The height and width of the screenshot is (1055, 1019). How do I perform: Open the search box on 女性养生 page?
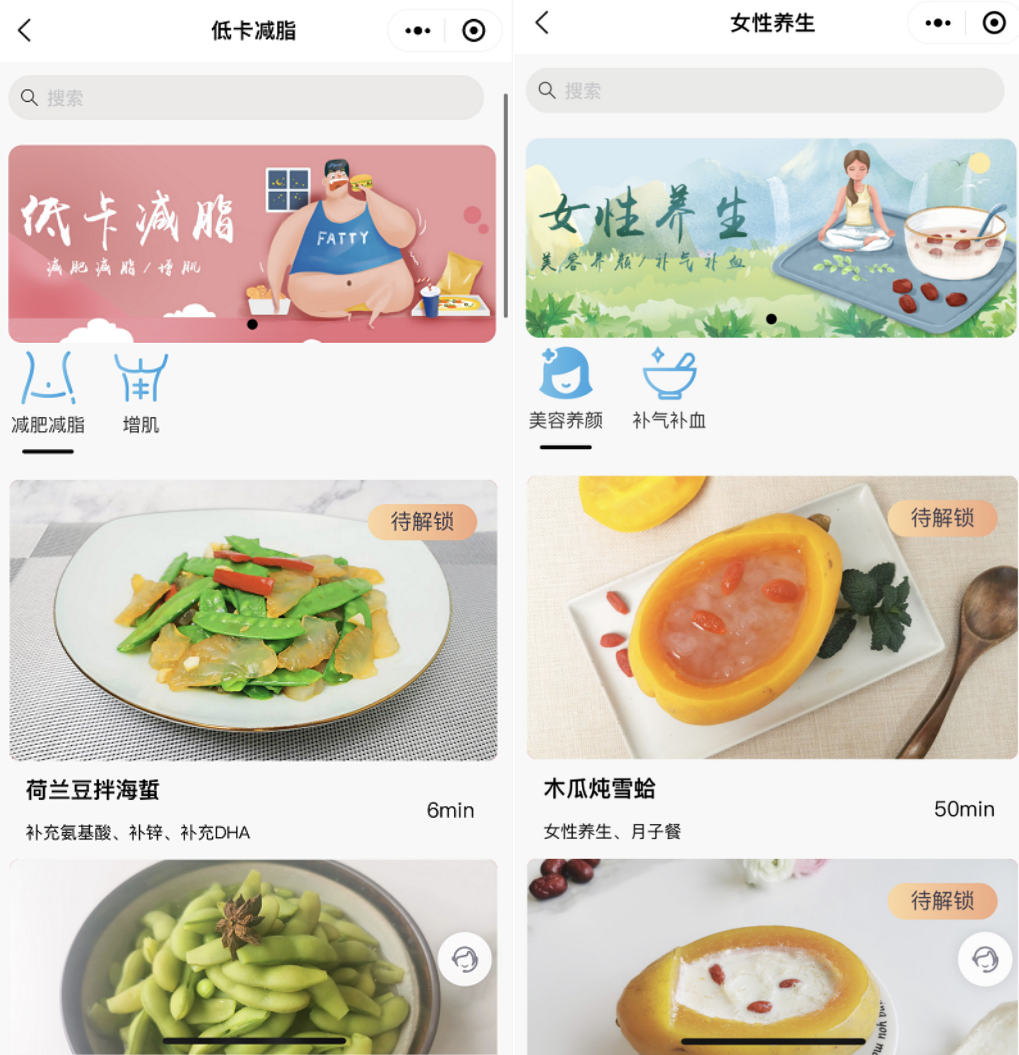[765, 91]
